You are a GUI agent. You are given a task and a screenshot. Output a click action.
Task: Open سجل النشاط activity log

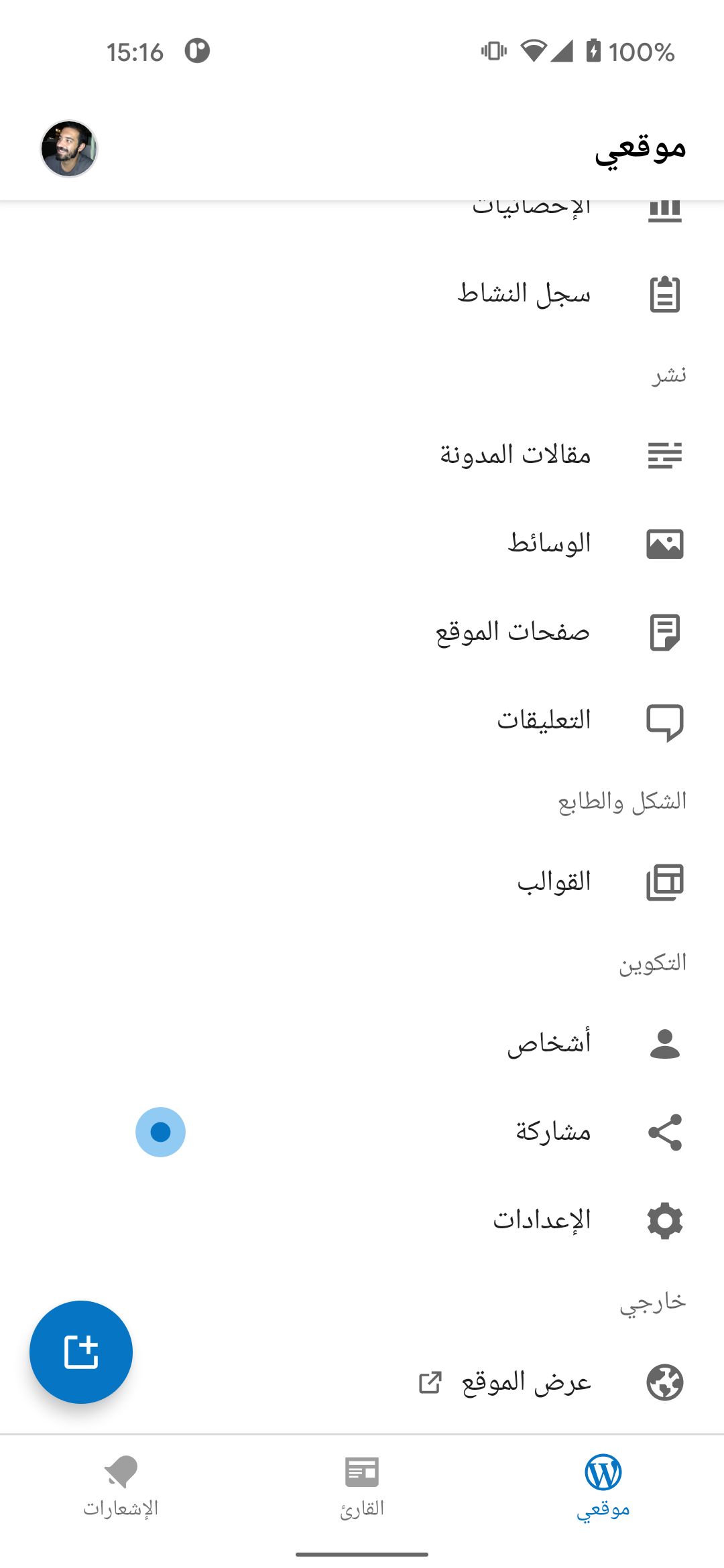tap(362, 294)
